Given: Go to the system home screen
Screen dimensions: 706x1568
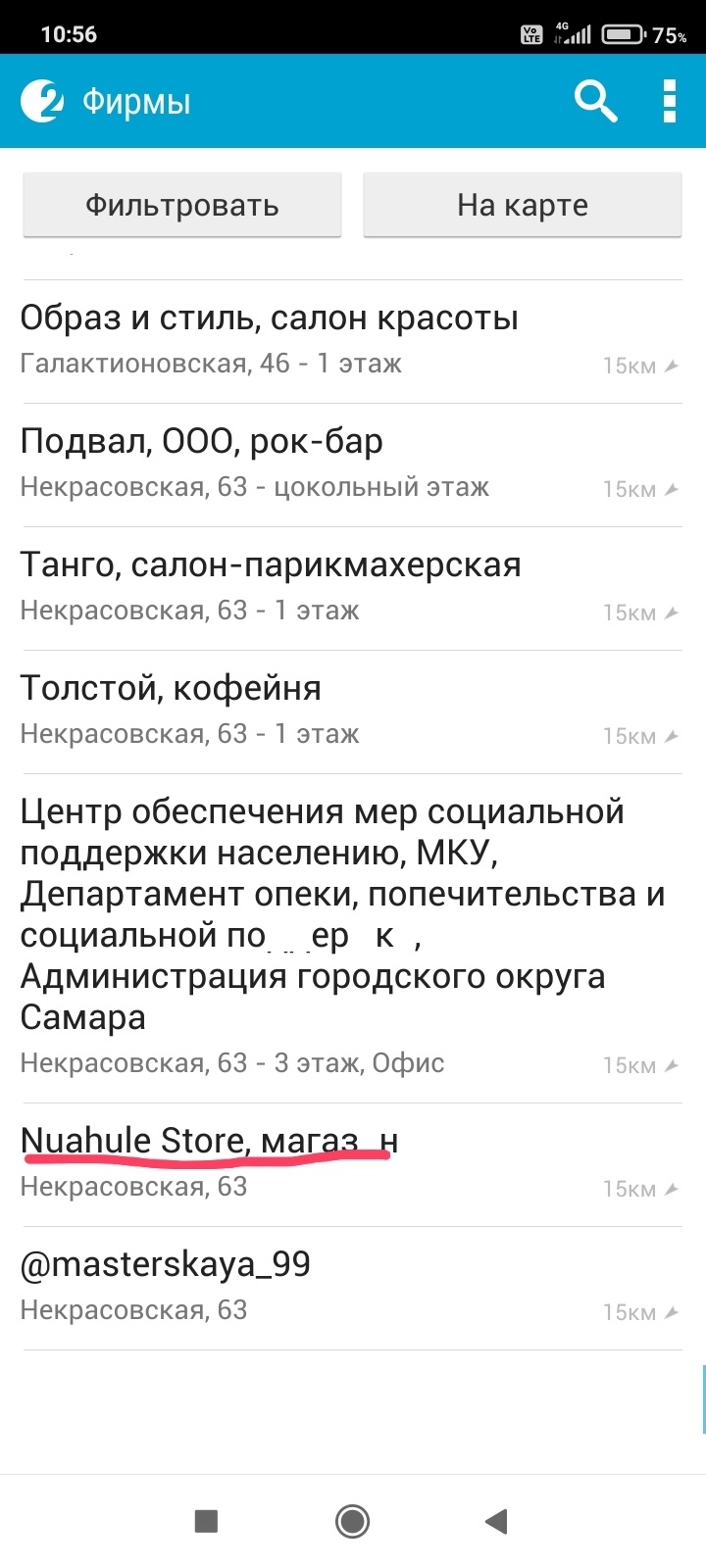Looking at the screenshot, I should coord(352,1521).
